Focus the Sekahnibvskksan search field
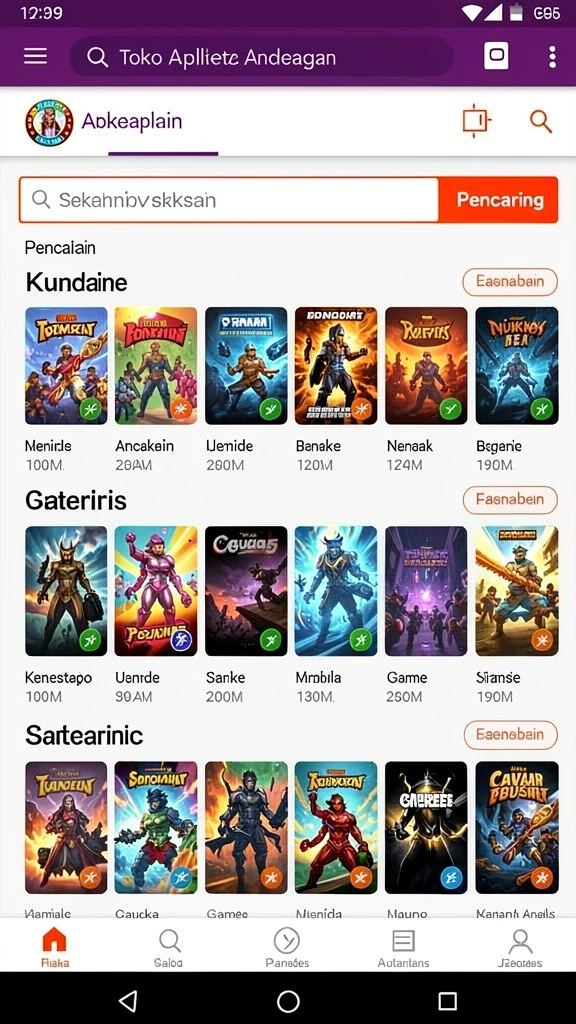This screenshot has height=1024, width=576. [229, 200]
